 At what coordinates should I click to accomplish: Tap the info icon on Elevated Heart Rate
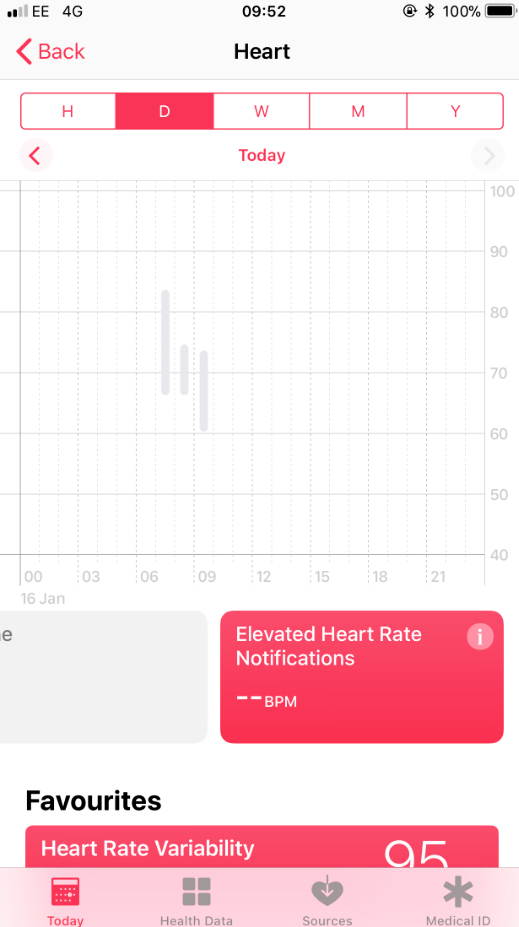pyautogui.click(x=479, y=637)
